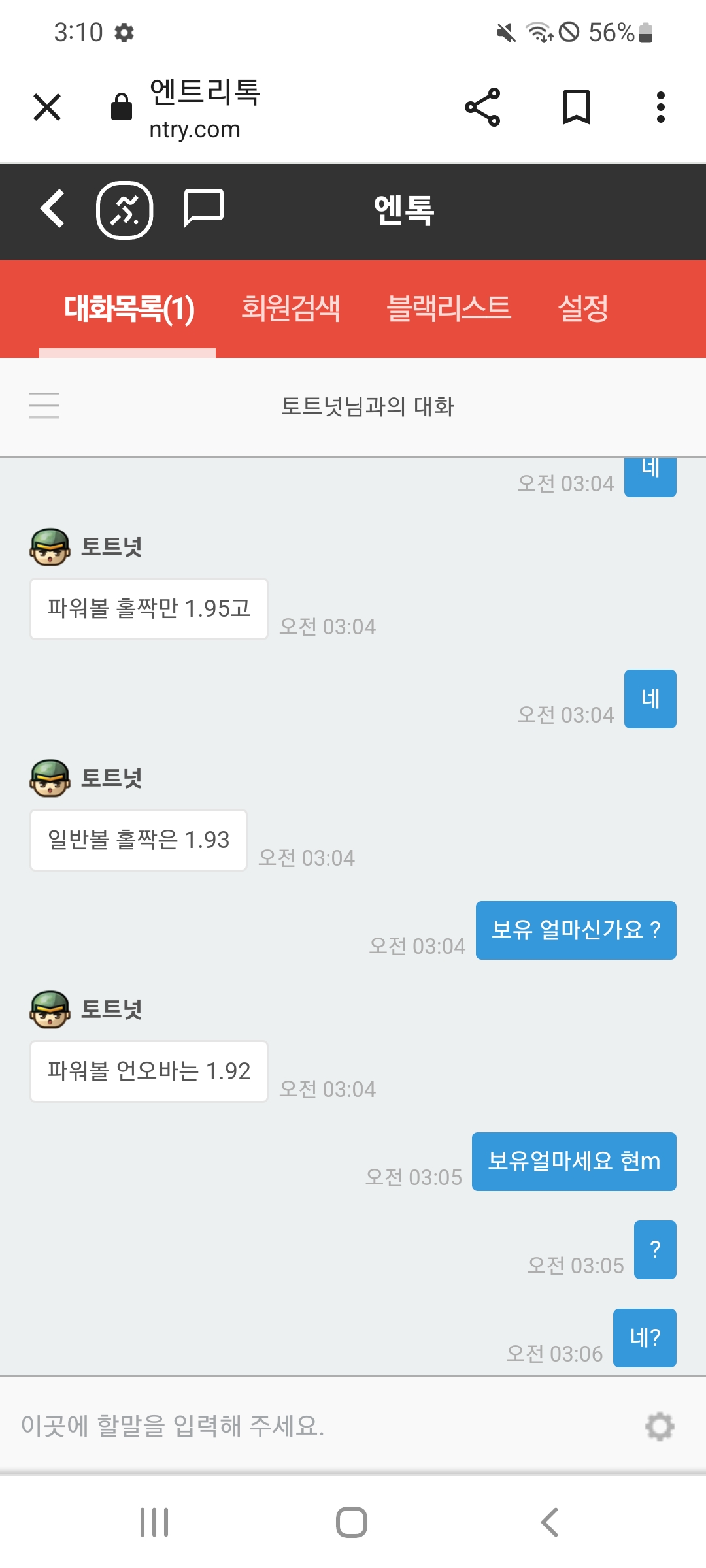This screenshot has height=1568, width=706.
Task: Open the hamburger menu beside 토트넛님과의 대화
Action: [x=44, y=405]
